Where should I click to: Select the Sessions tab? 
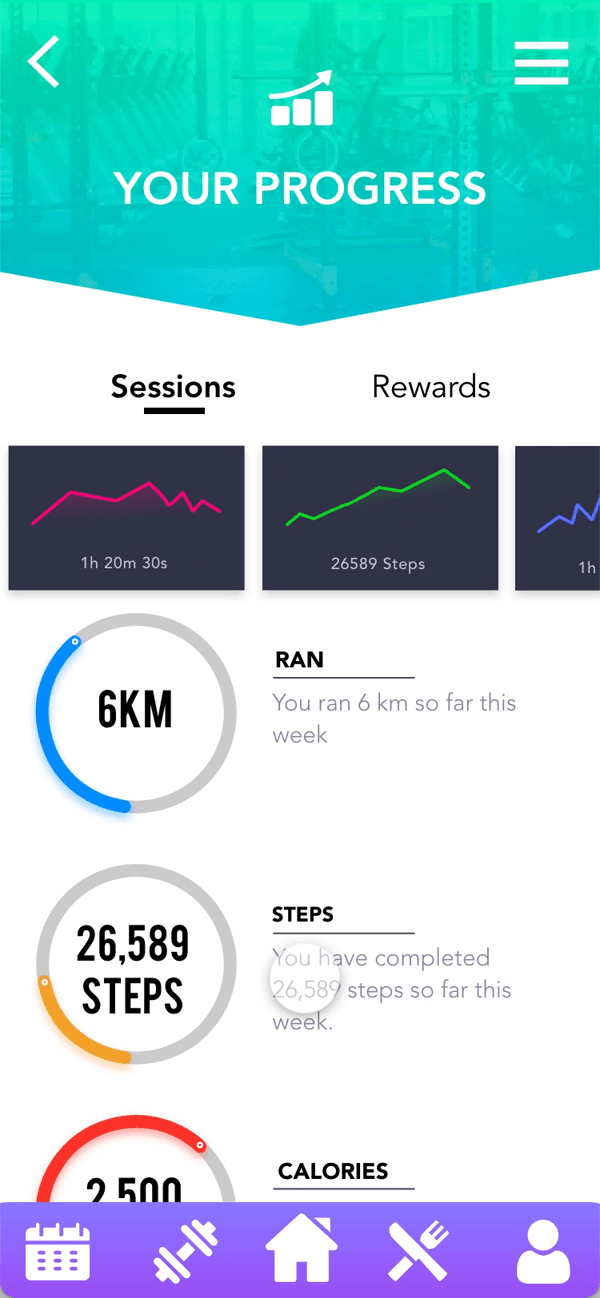[x=173, y=387]
